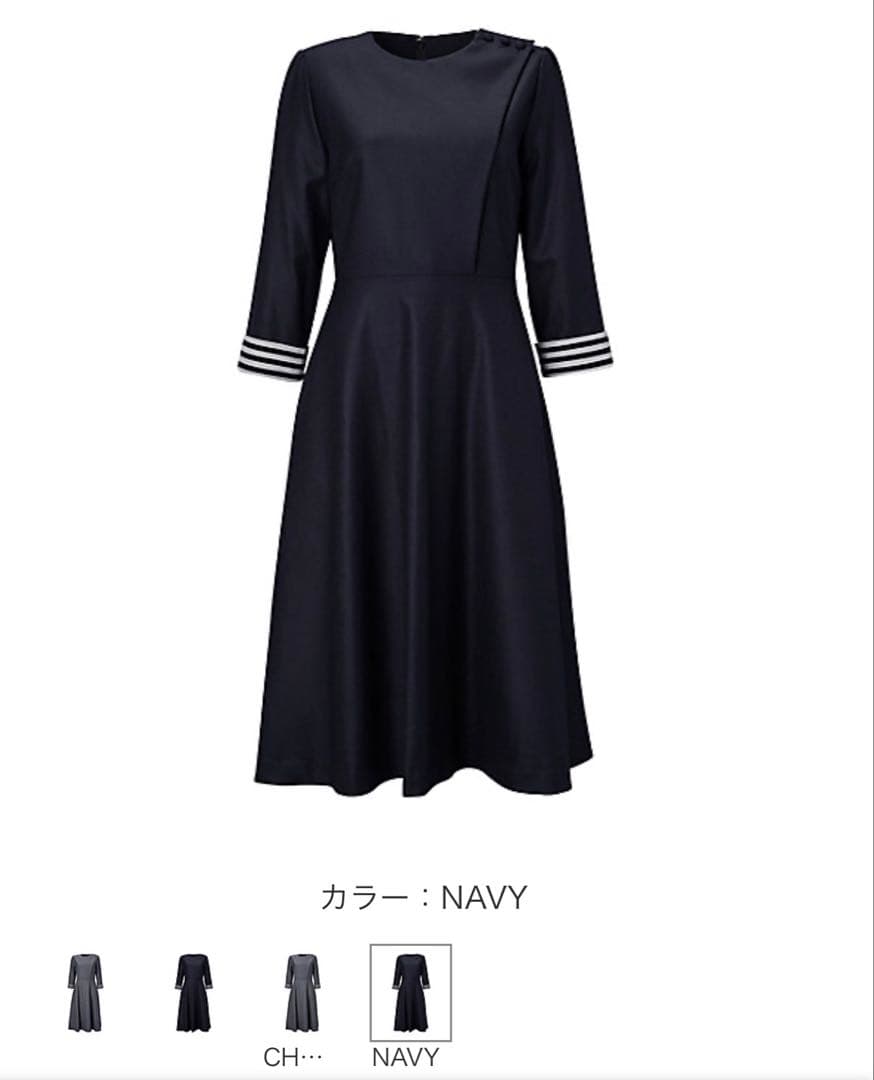Tap the CH… label below the third swatch

click(x=291, y=1055)
